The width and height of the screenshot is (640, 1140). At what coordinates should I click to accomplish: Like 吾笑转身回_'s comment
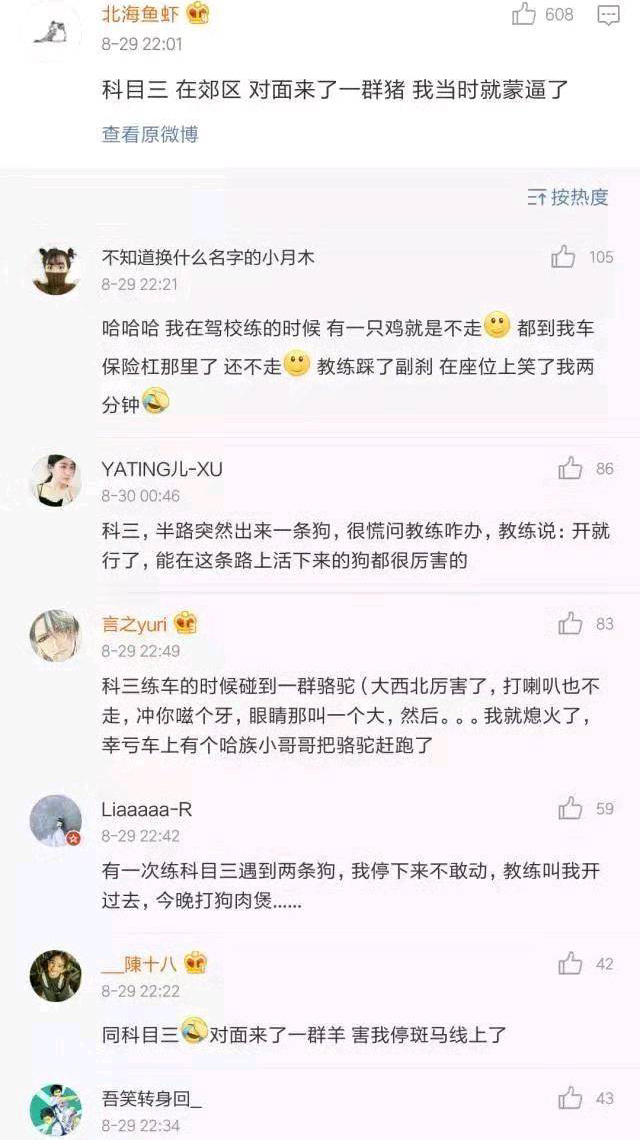coord(570,1098)
